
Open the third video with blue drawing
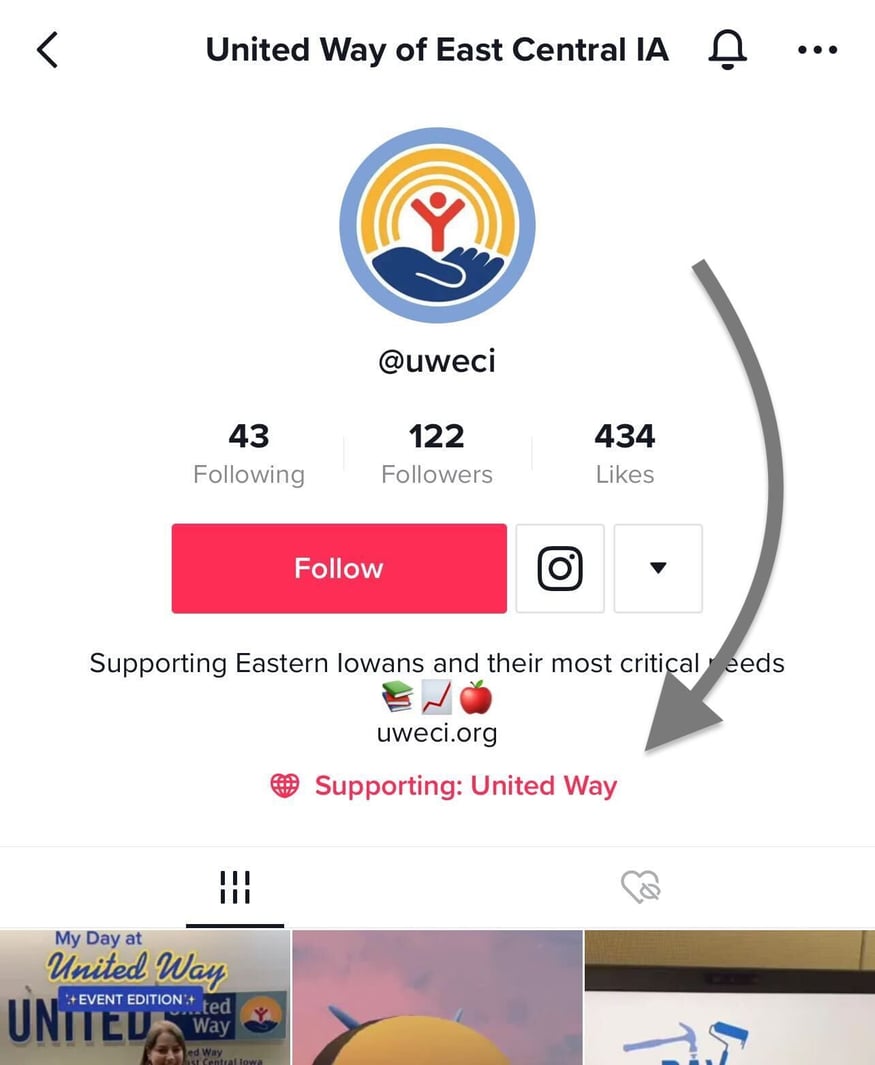(x=729, y=997)
